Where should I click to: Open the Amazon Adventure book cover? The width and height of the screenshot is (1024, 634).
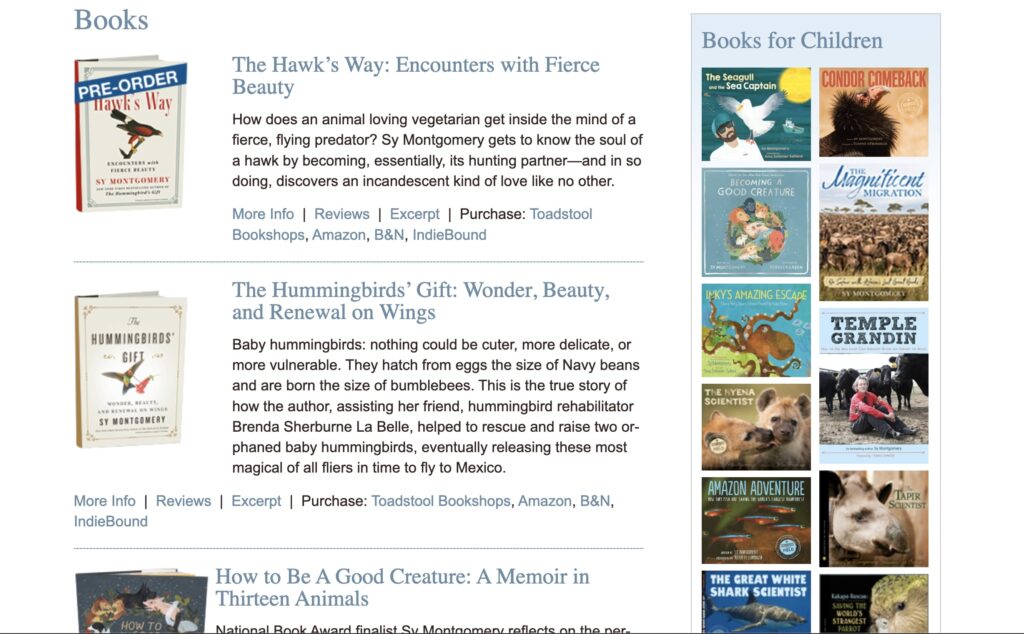pyautogui.click(x=756, y=520)
